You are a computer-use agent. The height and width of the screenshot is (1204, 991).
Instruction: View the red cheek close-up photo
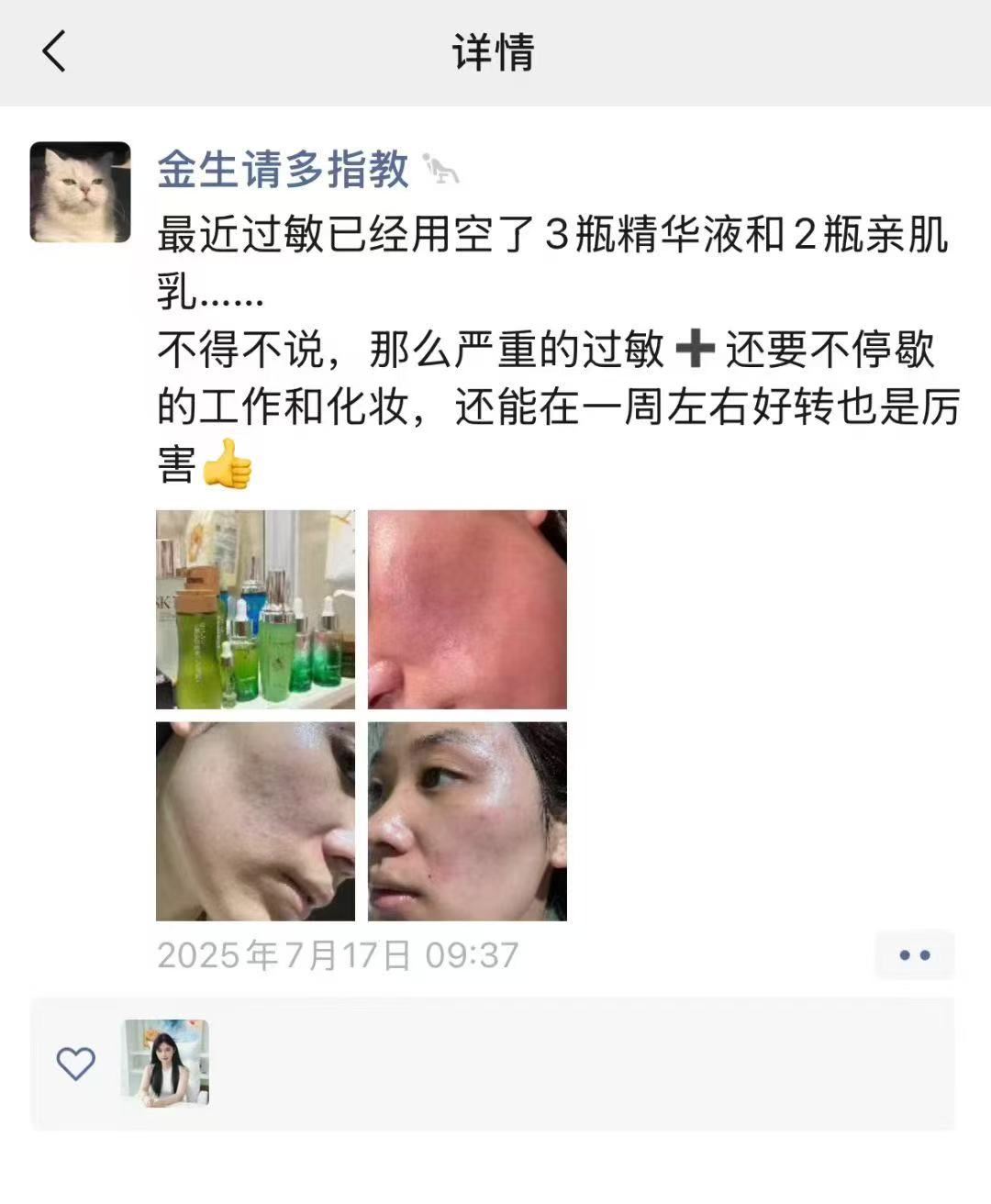[x=467, y=609]
